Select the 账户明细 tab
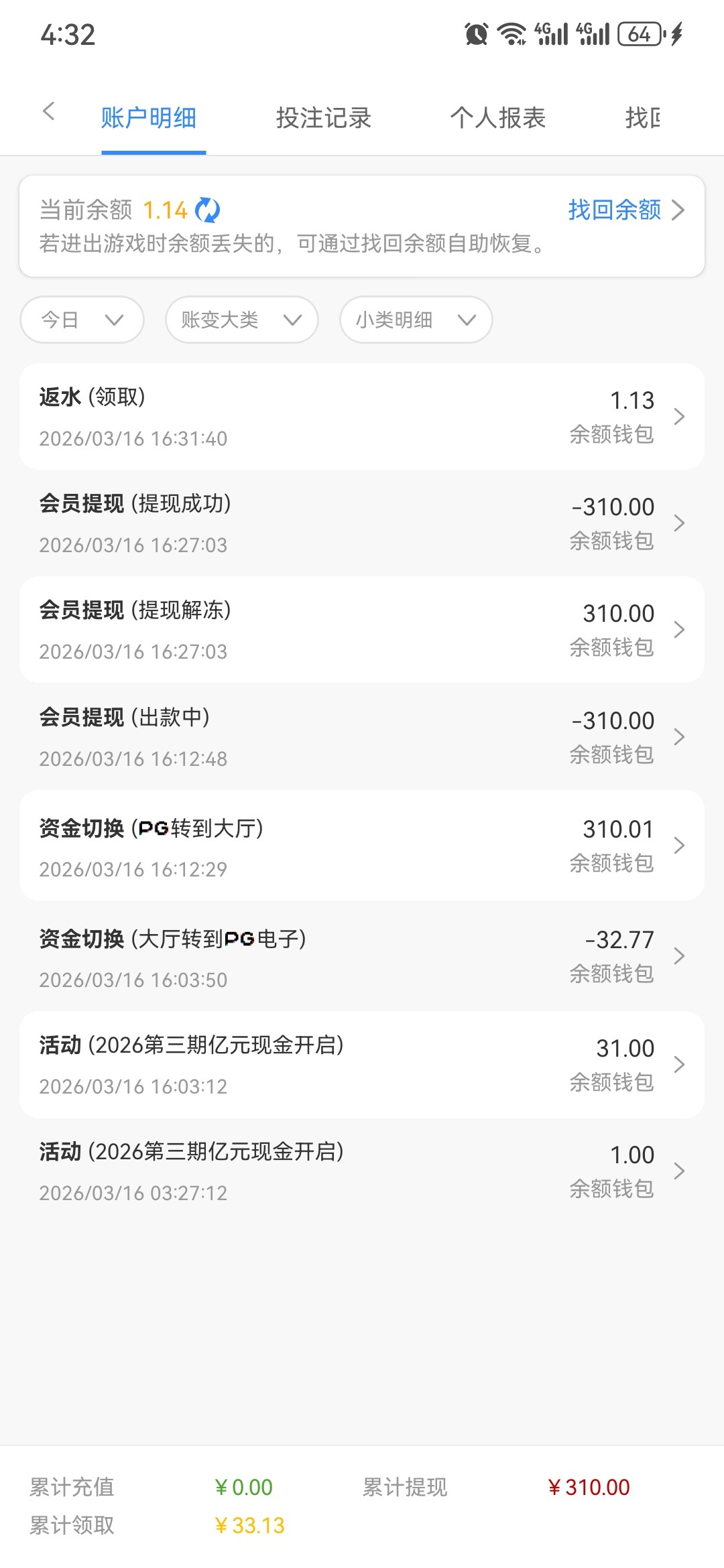The width and height of the screenshot is (724, 1568). coord(148,118)
